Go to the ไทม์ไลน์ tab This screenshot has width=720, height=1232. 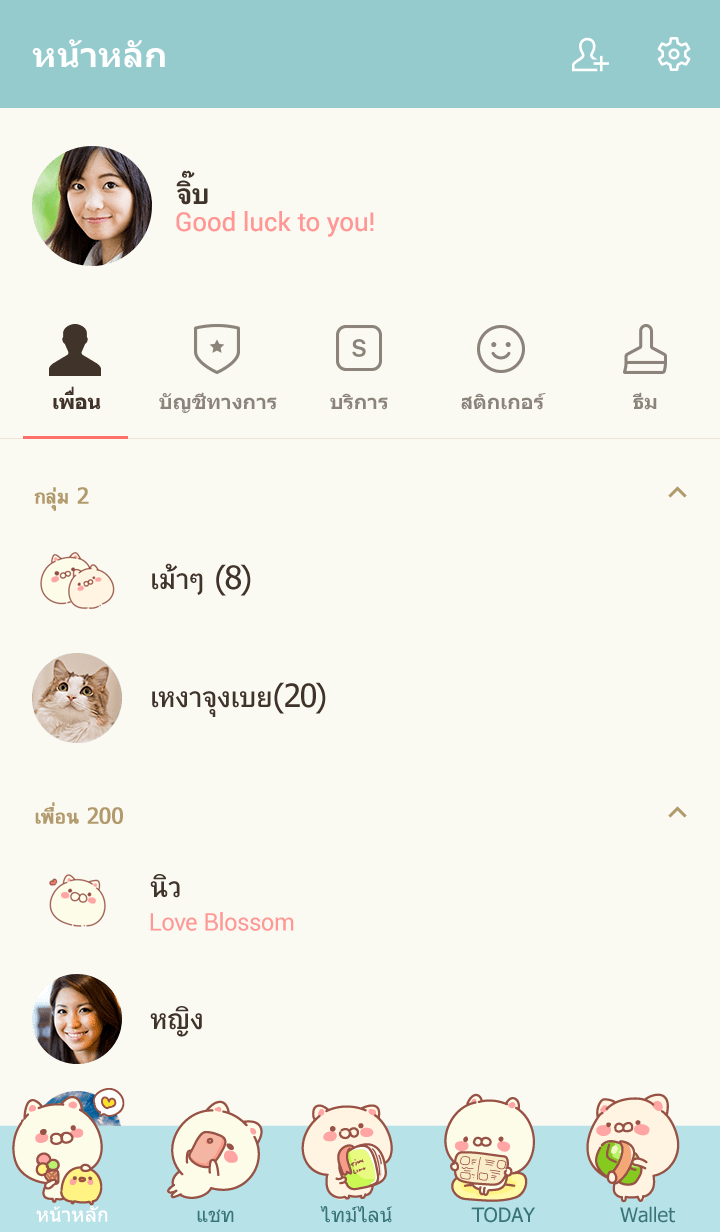357,1170
